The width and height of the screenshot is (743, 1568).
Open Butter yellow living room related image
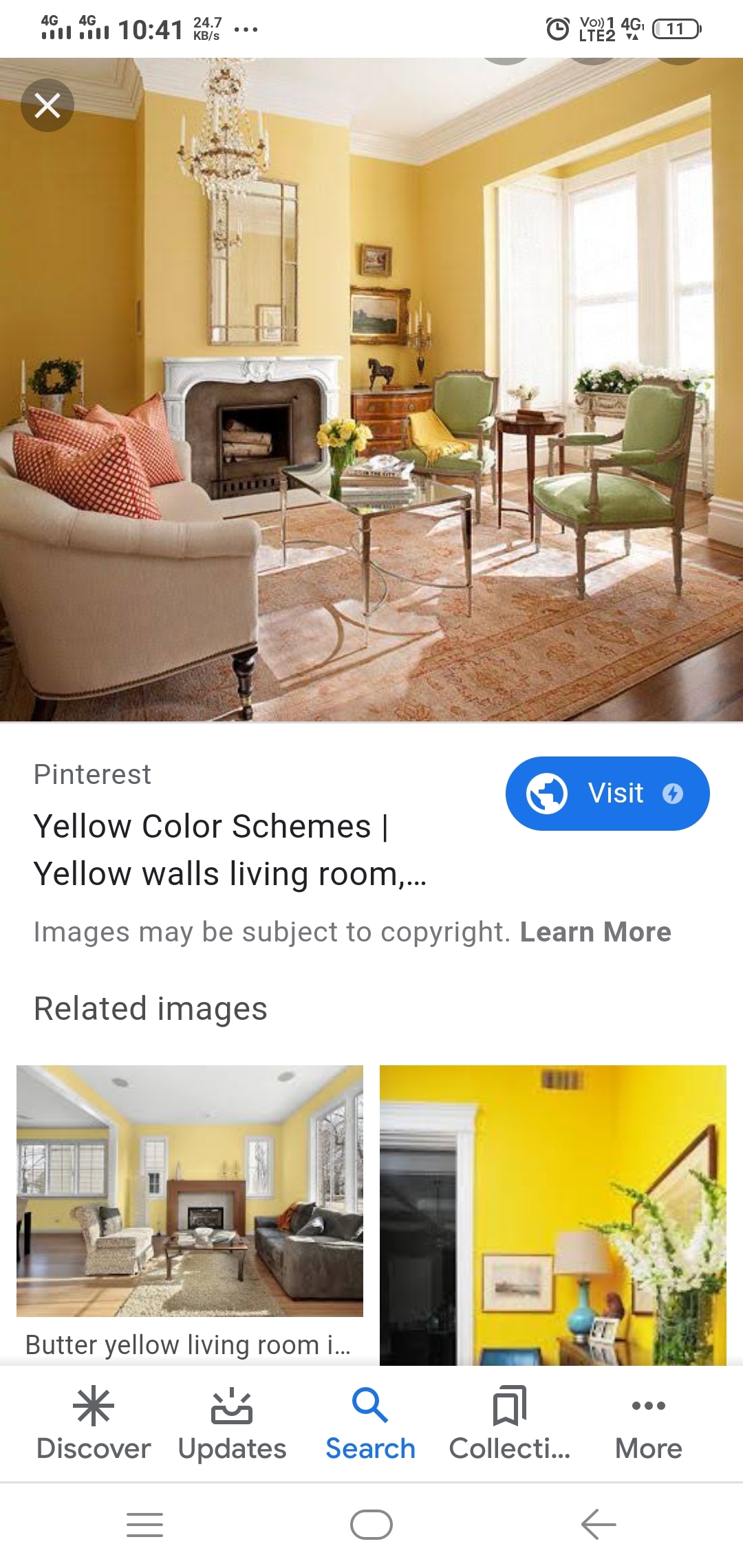pos(189,1190)
